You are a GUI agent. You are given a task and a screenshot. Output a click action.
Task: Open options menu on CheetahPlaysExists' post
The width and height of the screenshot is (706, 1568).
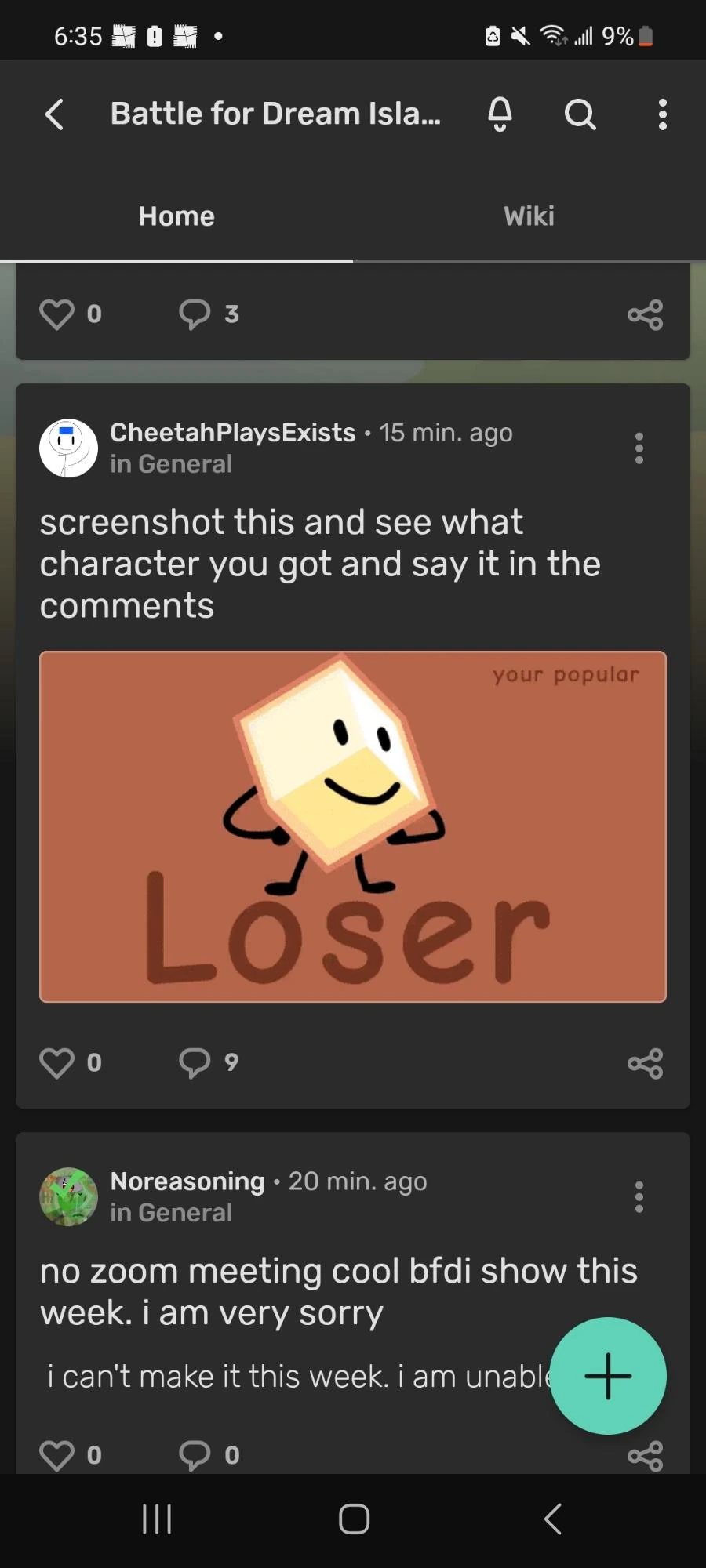point(639,448)
